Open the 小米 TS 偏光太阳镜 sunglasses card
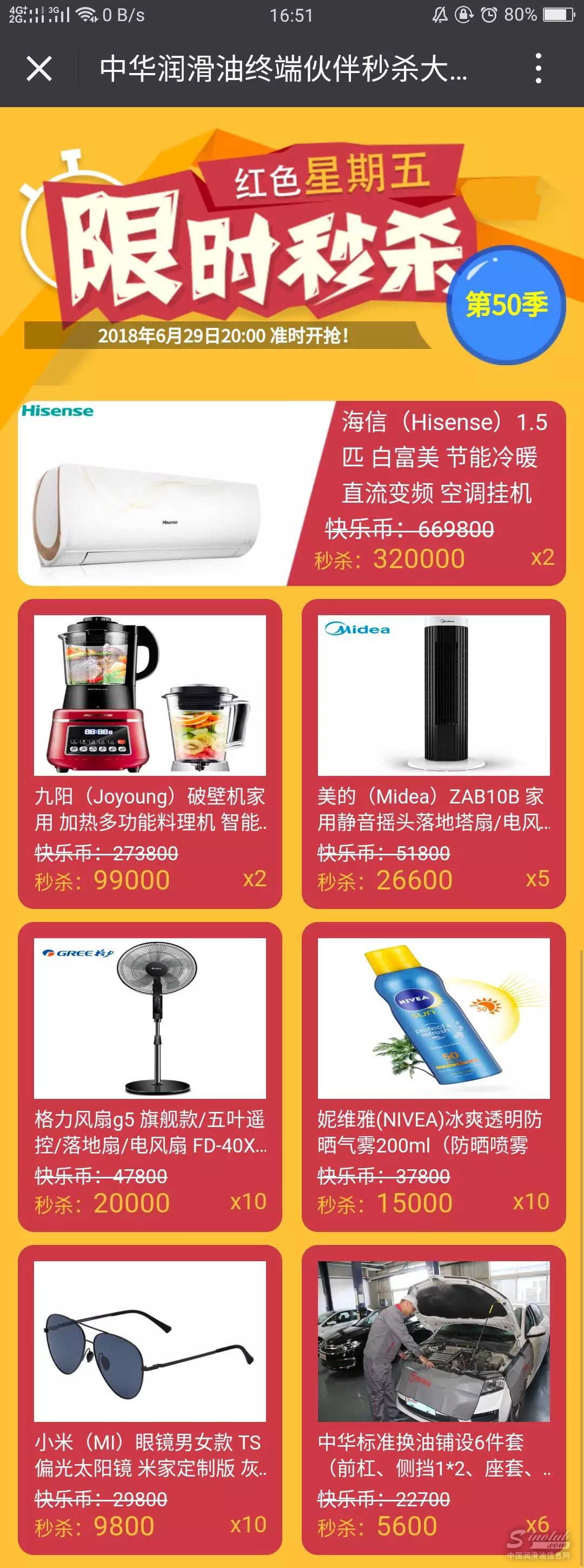The height and width of the screenshot is (1568, 584). [150, 1399]
